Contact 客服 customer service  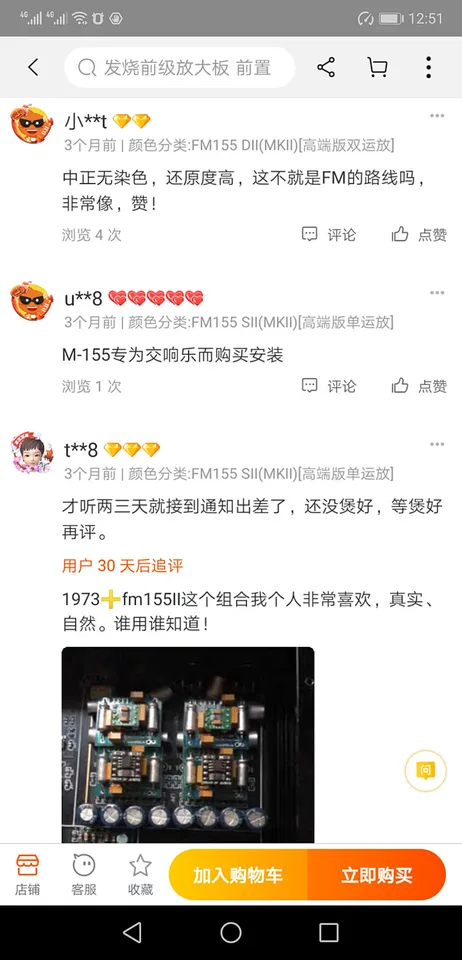tap(84, 875)
